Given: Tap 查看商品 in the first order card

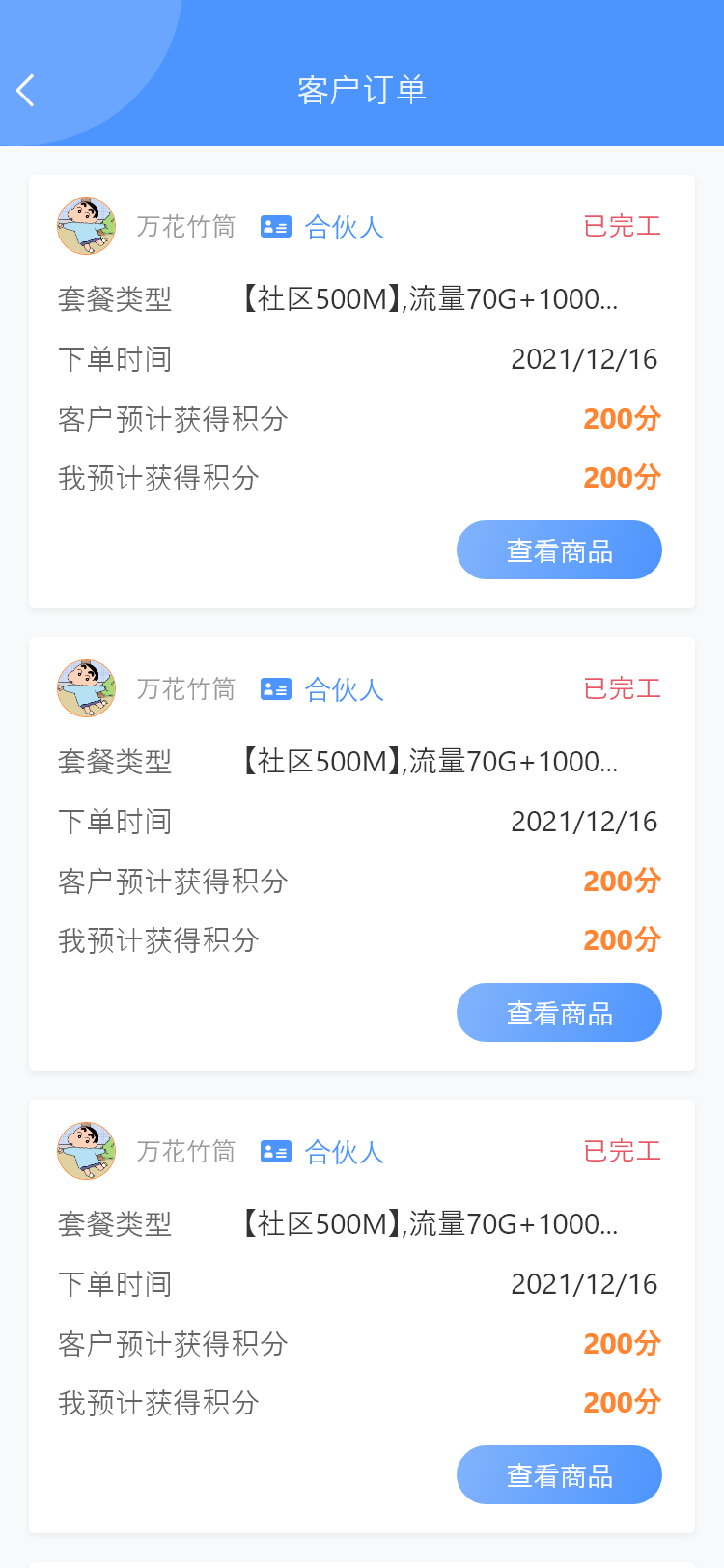Looking at the screenshot, I should point(559,550).
